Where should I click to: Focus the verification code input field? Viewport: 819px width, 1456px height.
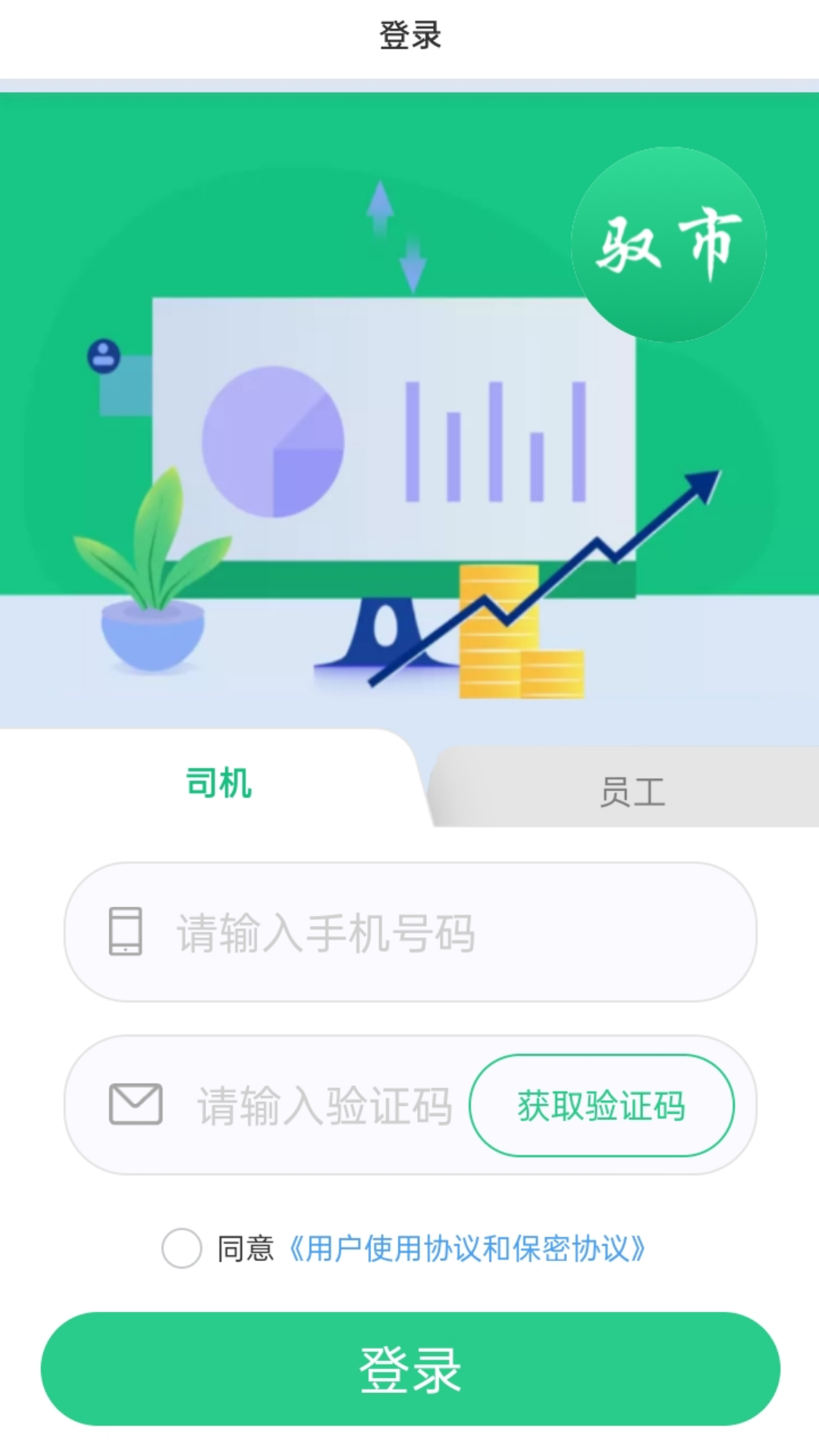pos(325,1105)
